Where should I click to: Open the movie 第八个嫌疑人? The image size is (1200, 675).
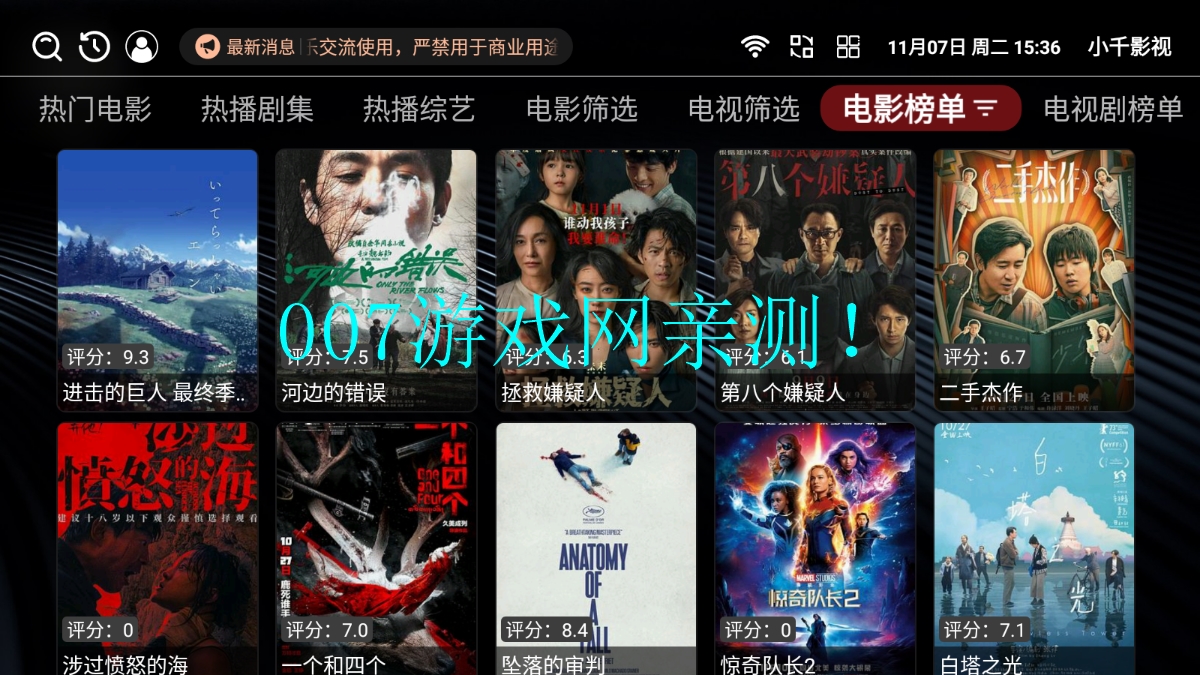coord(815,280)
